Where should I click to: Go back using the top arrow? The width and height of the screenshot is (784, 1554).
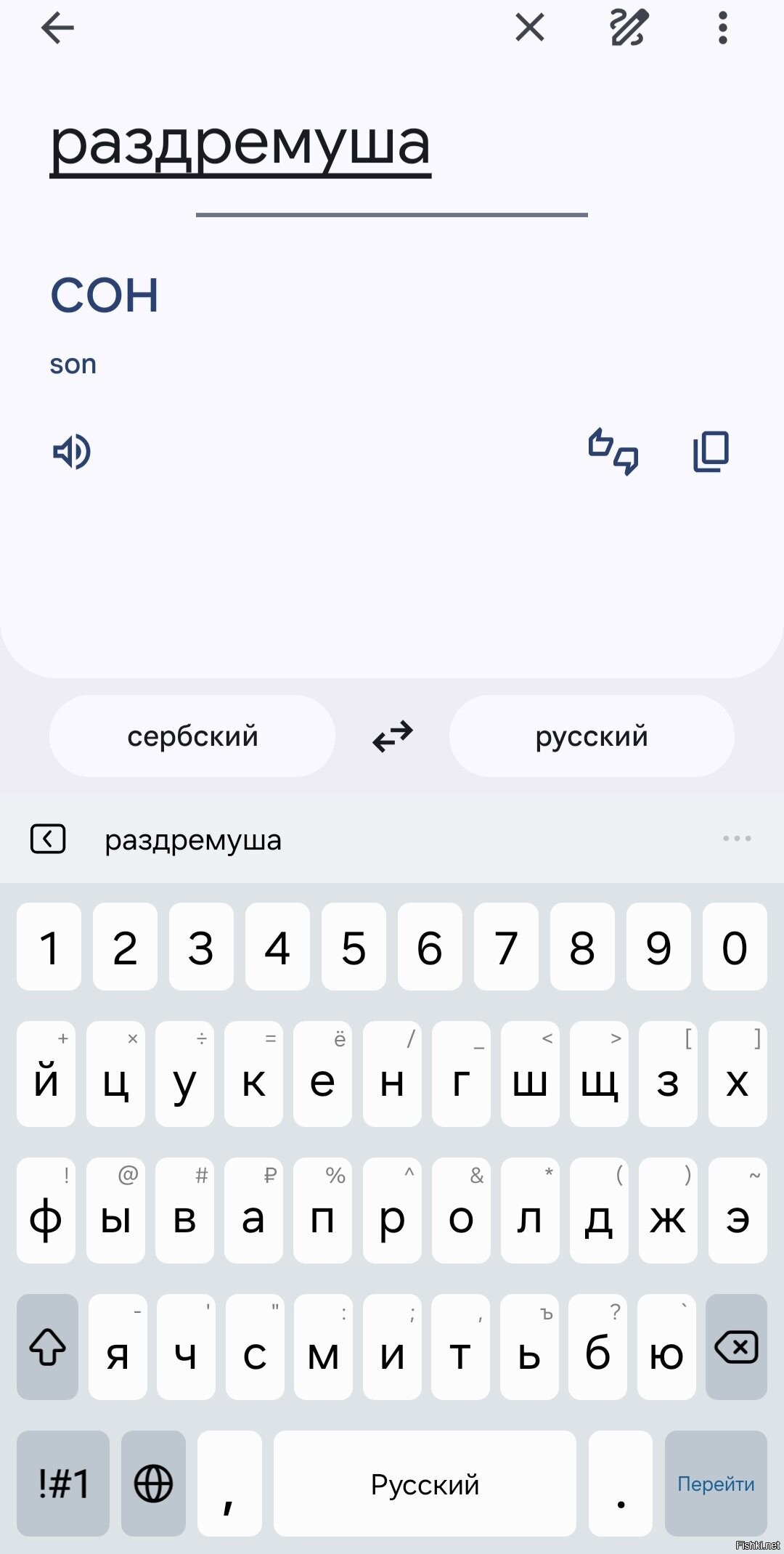coord(57,29)
